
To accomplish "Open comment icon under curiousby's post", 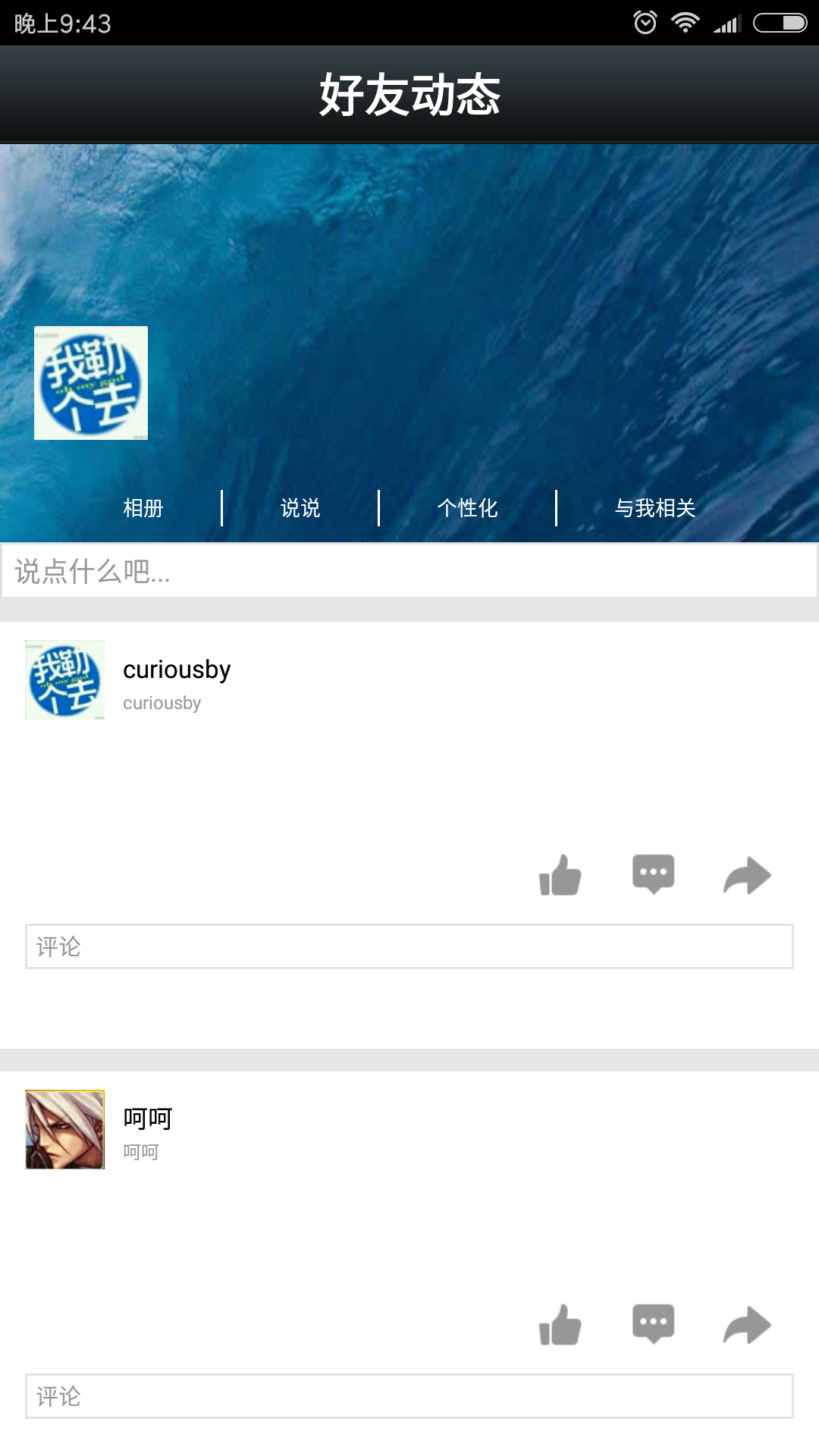I will 654,874.
